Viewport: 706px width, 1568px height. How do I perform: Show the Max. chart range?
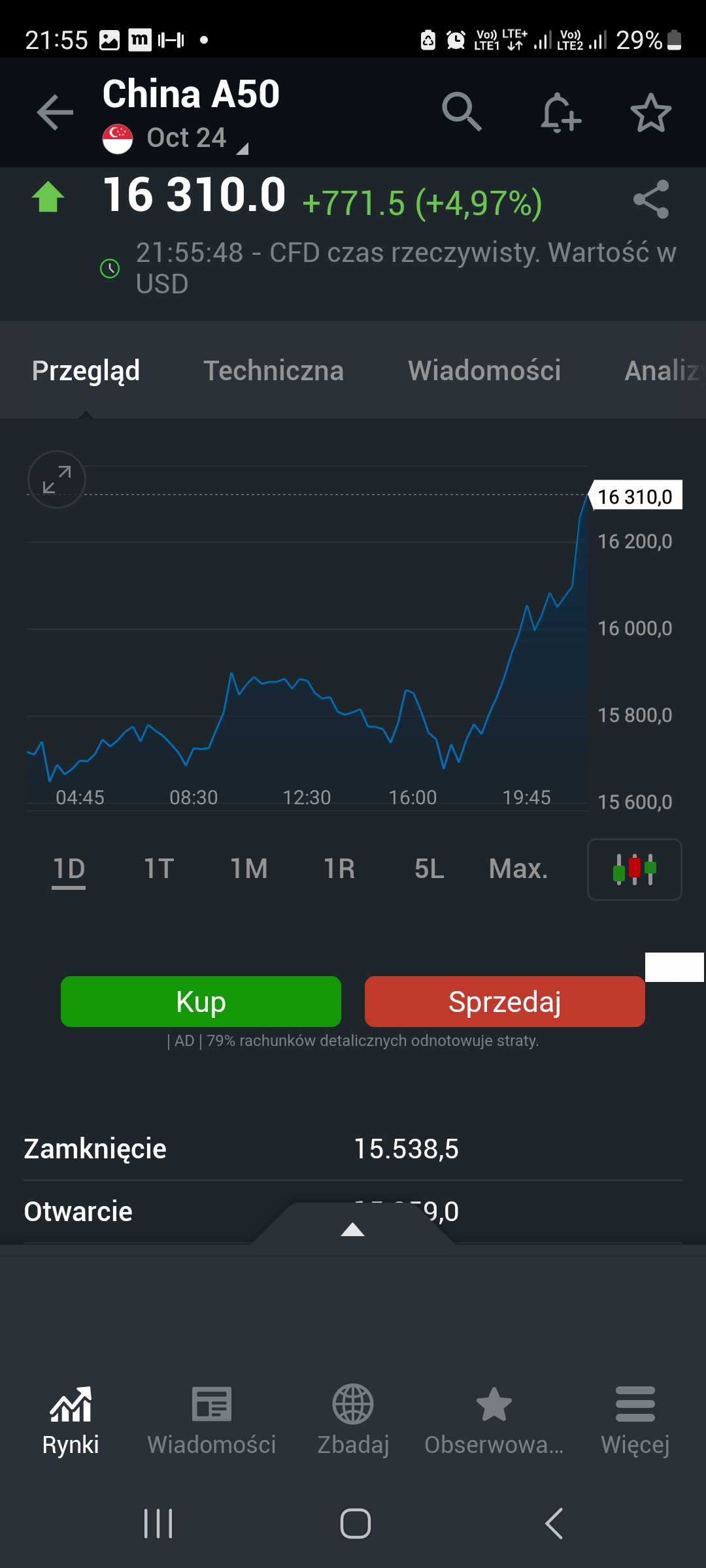tap(518, 869)
